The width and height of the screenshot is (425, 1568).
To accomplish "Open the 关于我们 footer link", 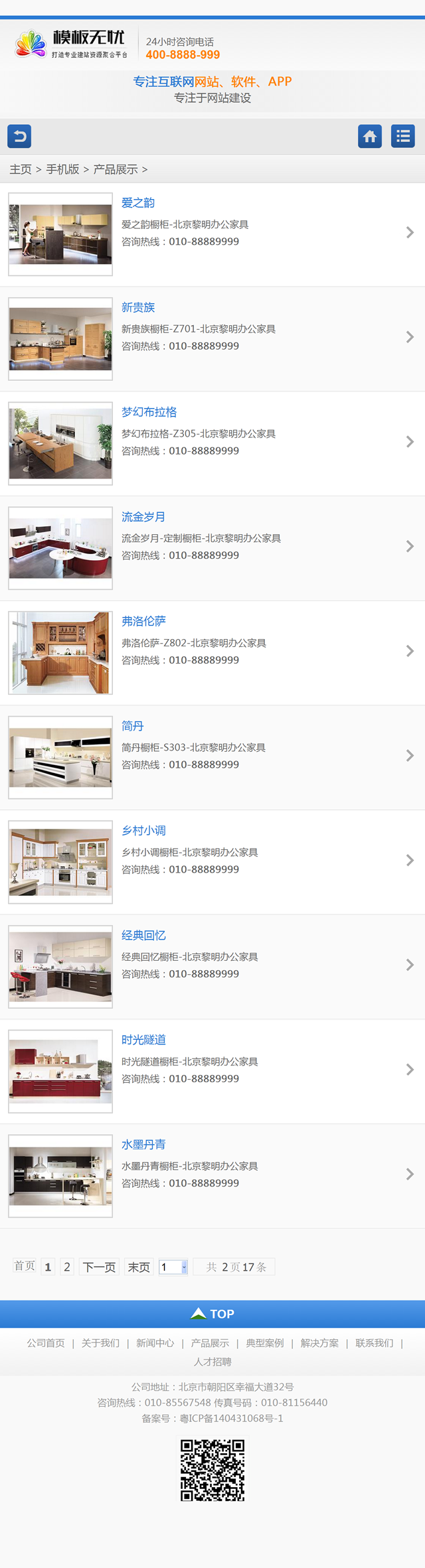I will (100, 1342).
